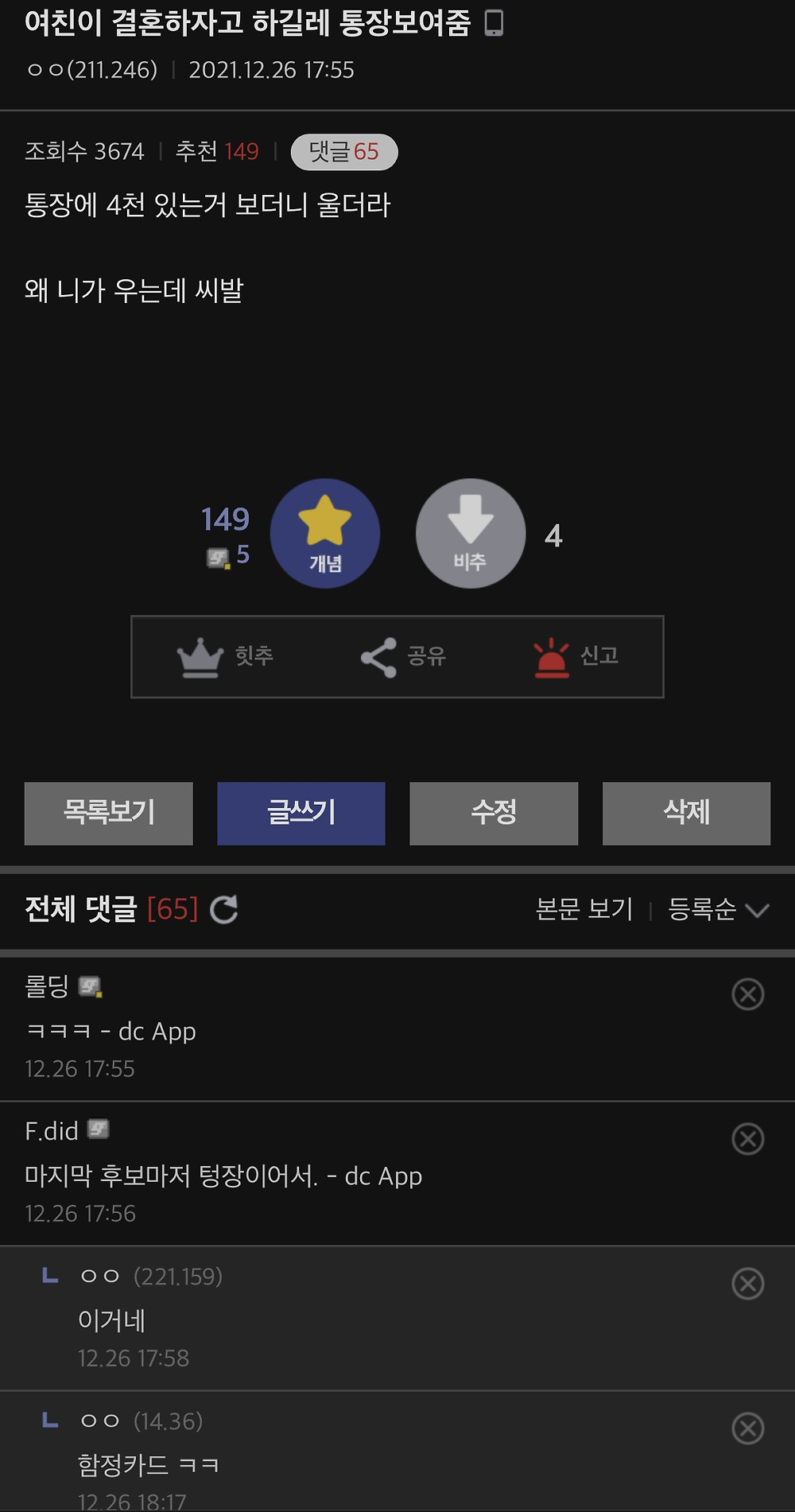Go back to list with 목록보기
795x1512 pixels.
pyautogui.click(x=109, y=813)
